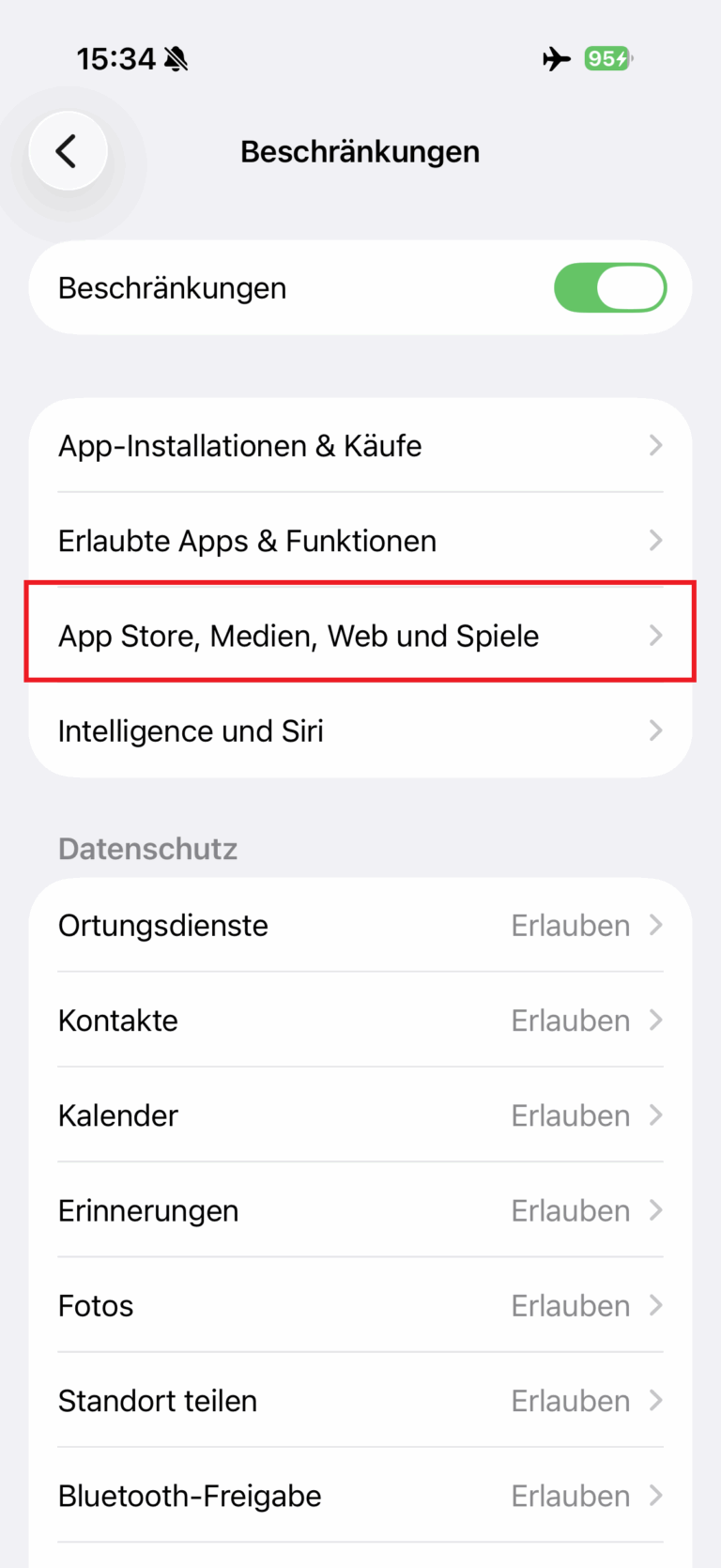Screen dimensions: 721x1568
Task: Tap the chevron beside Erlaubte Apps & Funktionen
Action: click(655, 540)
